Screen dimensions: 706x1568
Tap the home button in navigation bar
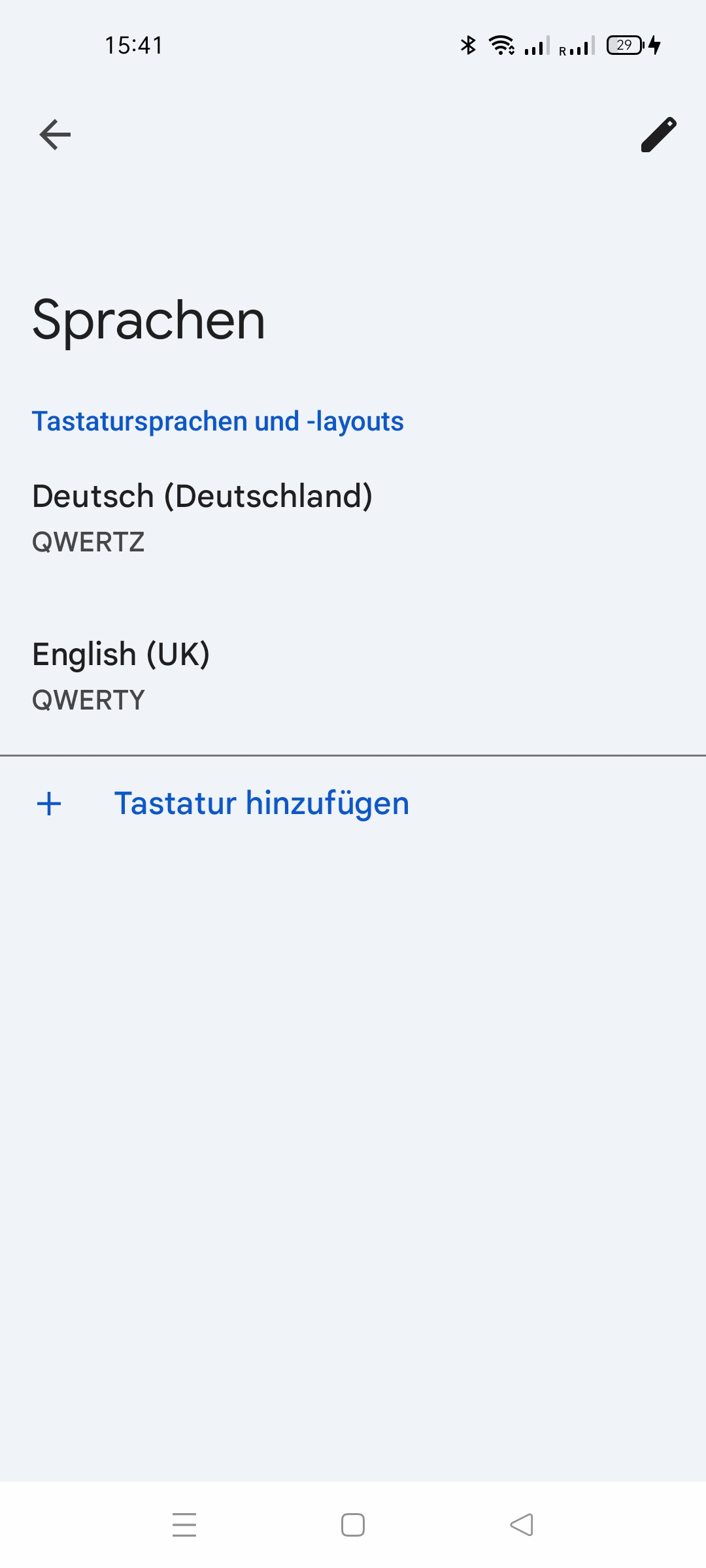click(x=352, y=1525)
